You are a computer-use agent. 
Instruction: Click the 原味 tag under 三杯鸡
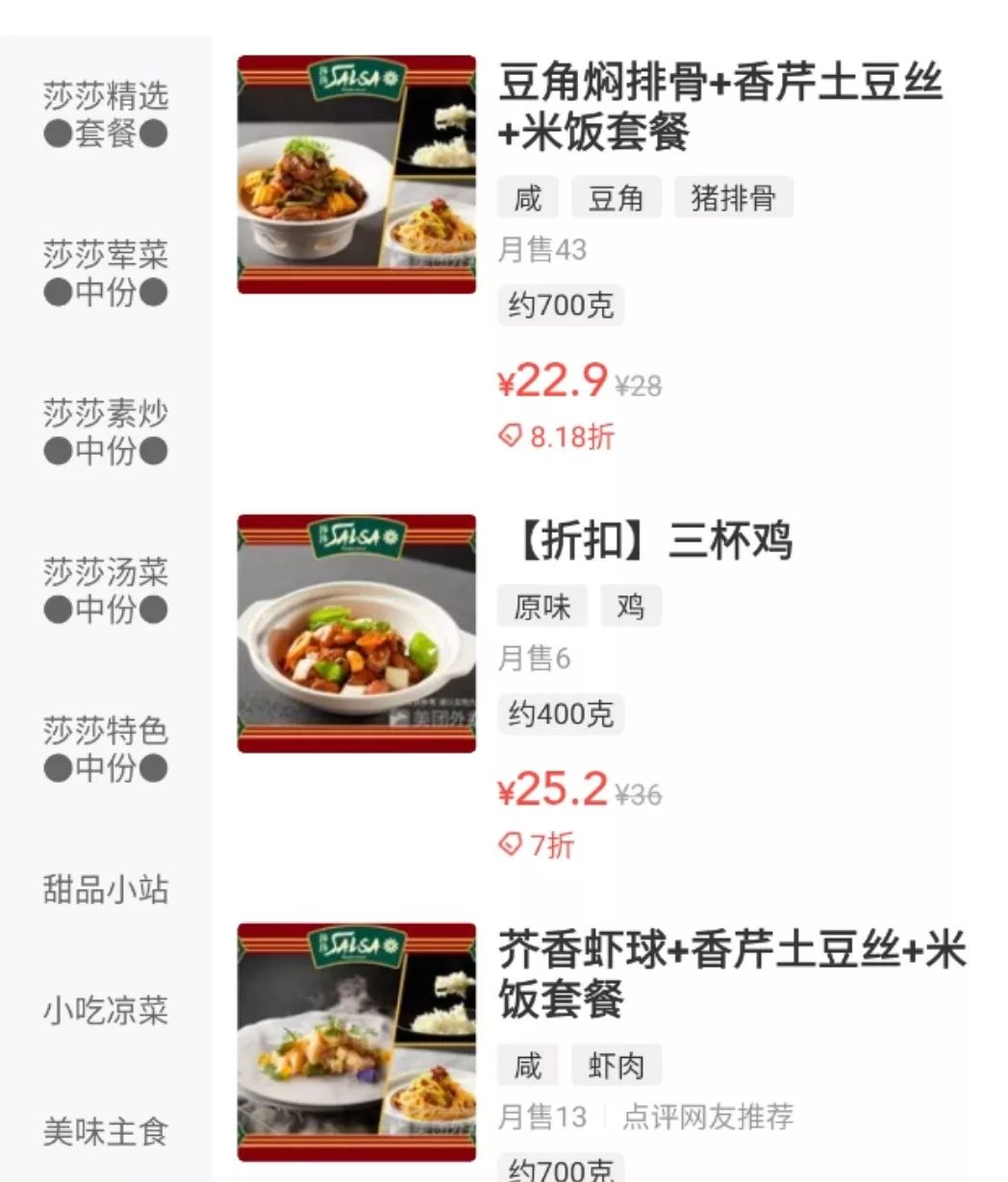point(542,606)
